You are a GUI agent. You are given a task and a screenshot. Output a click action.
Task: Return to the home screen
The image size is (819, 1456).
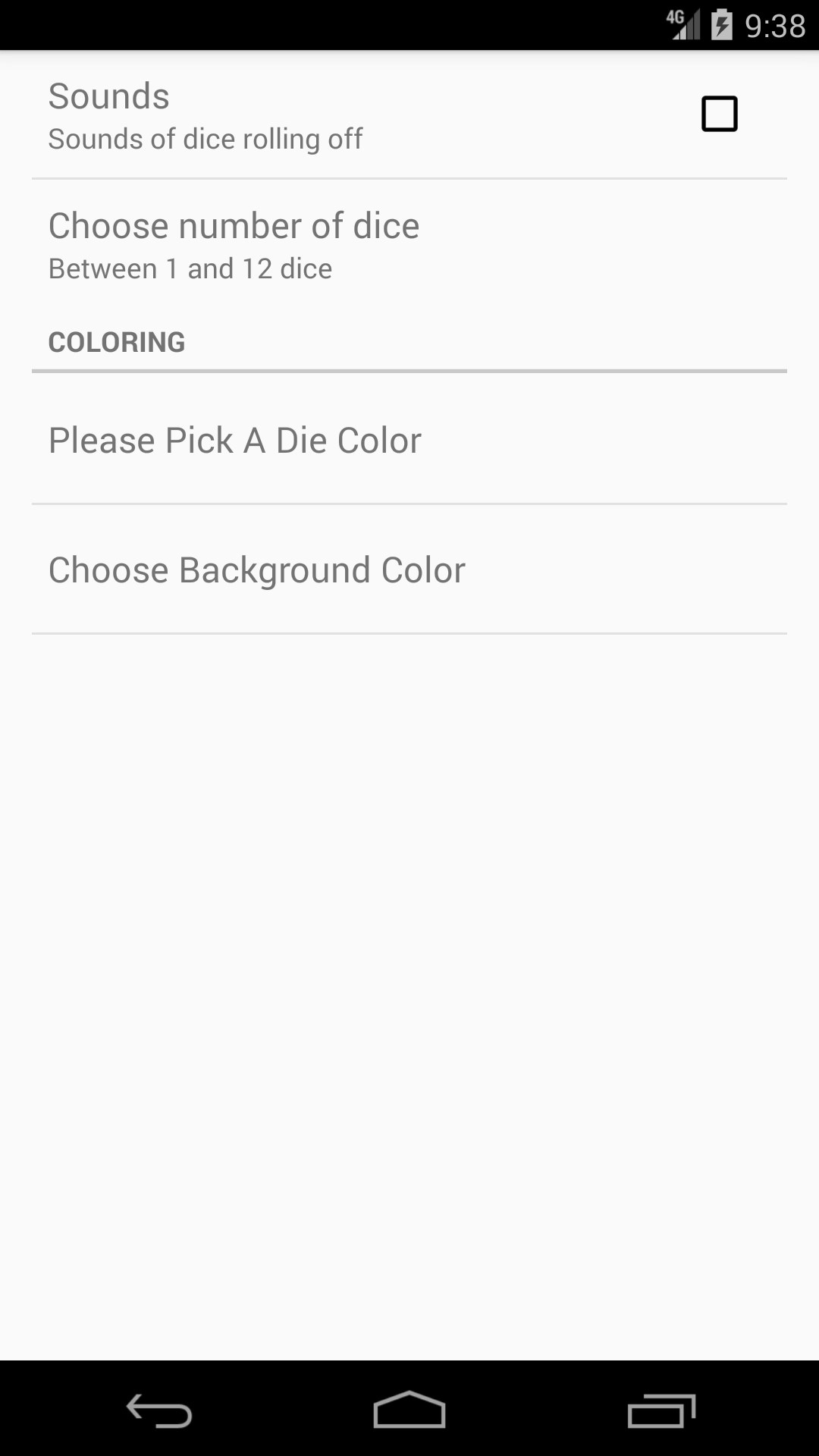tap(409, 1410)
